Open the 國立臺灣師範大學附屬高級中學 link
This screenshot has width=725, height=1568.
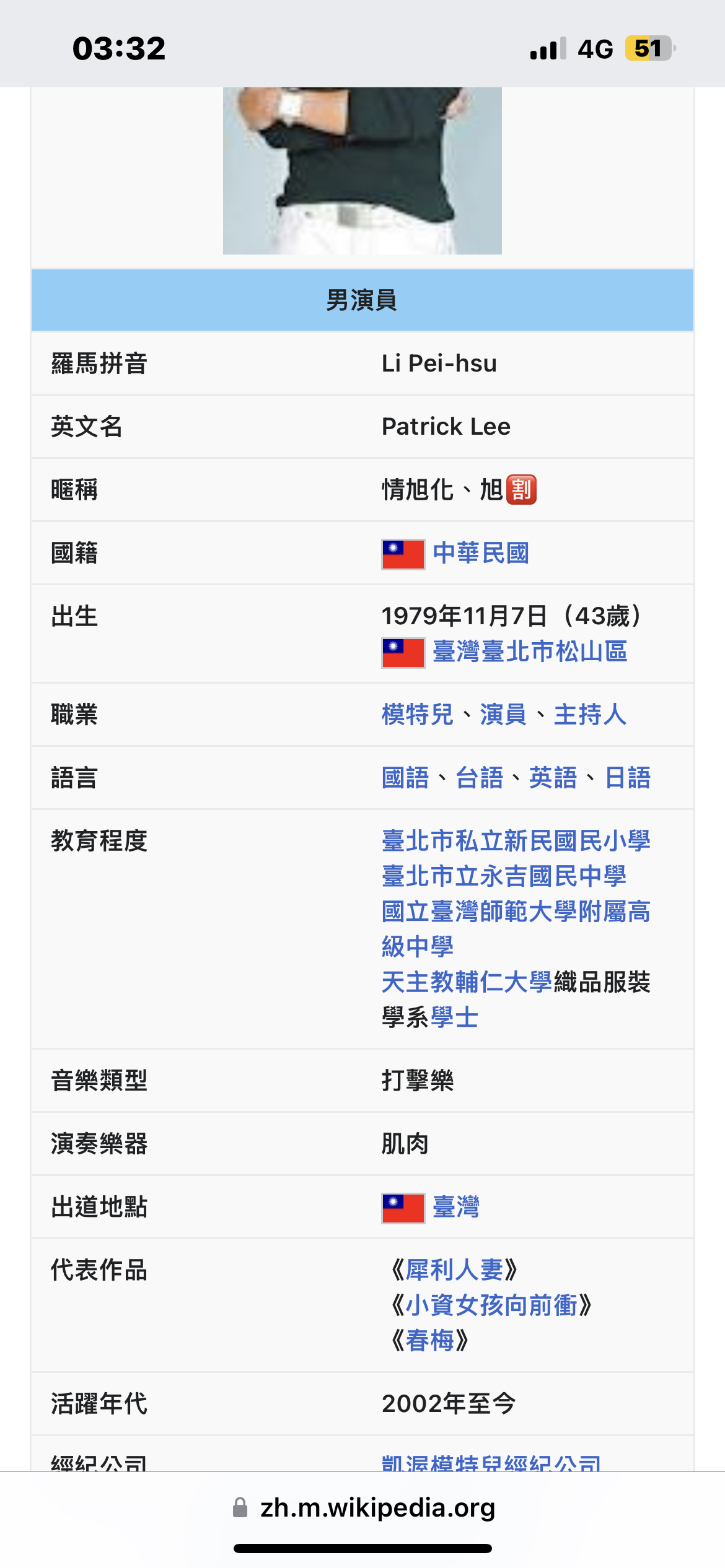point(516,929)
